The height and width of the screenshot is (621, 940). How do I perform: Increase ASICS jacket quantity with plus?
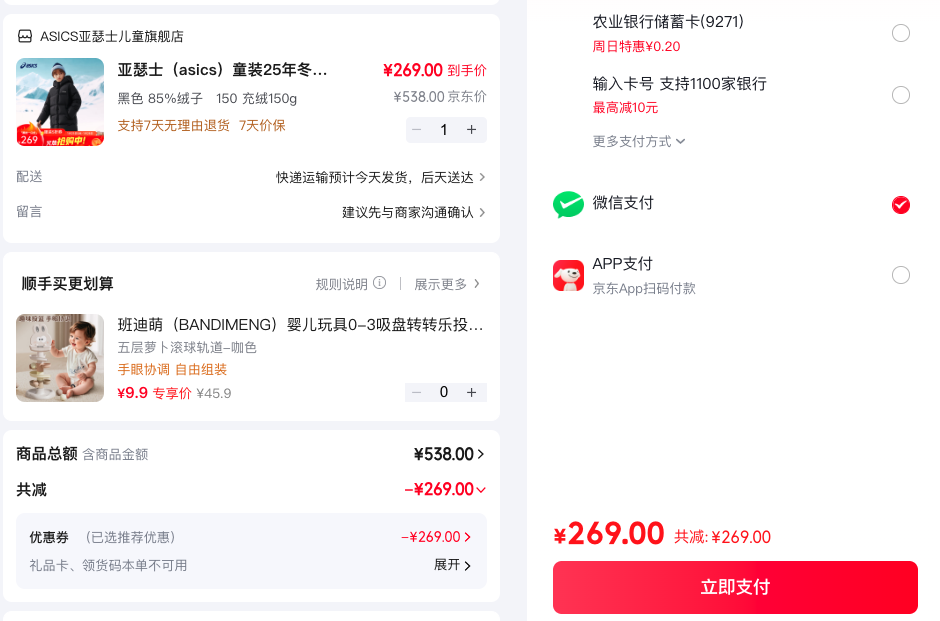(x=472, y=129)
